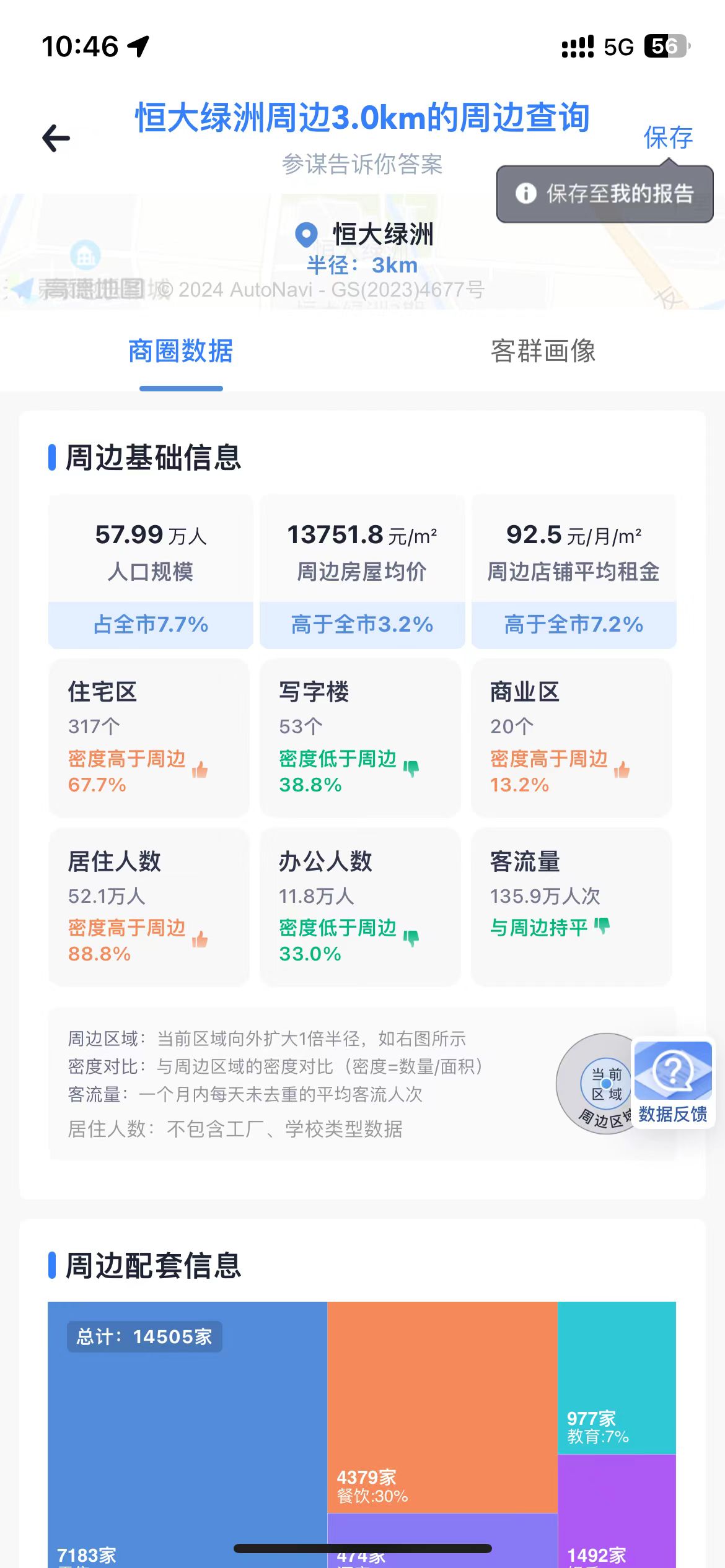Switch to the 客群画像 tab

tap(543, 351)
